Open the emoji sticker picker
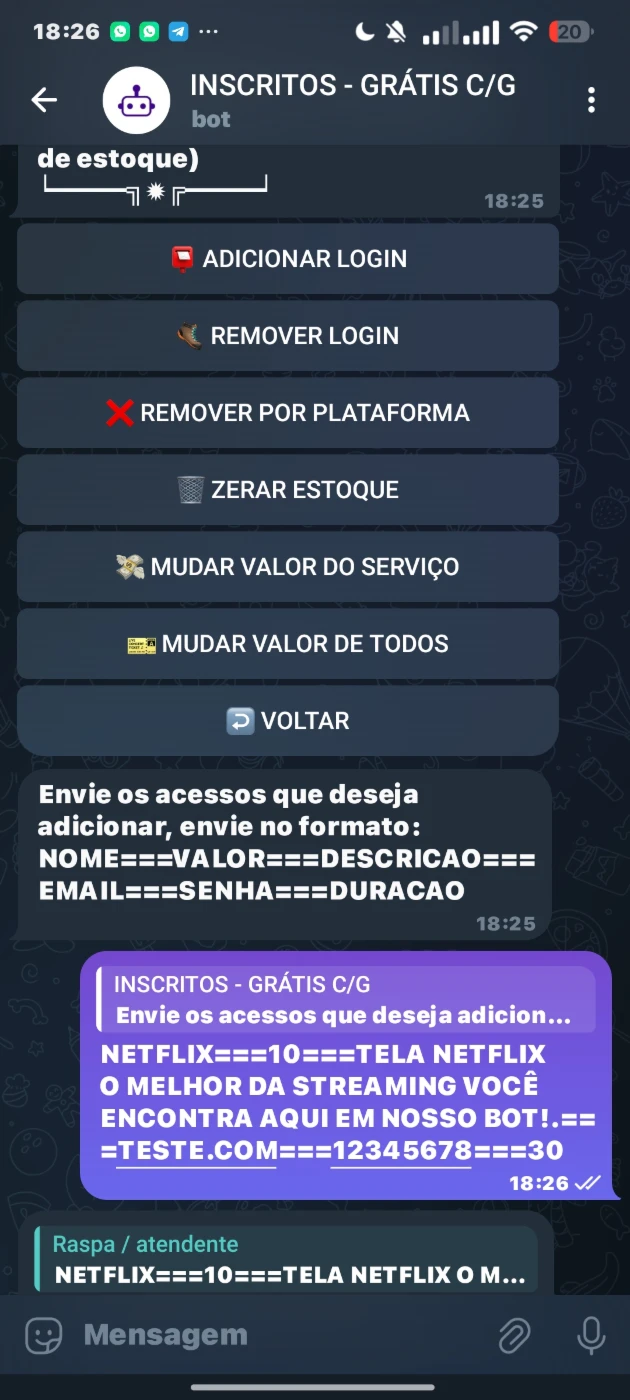The width and height of the screenshot is (630, 1400). click(x=44, y=1335)
